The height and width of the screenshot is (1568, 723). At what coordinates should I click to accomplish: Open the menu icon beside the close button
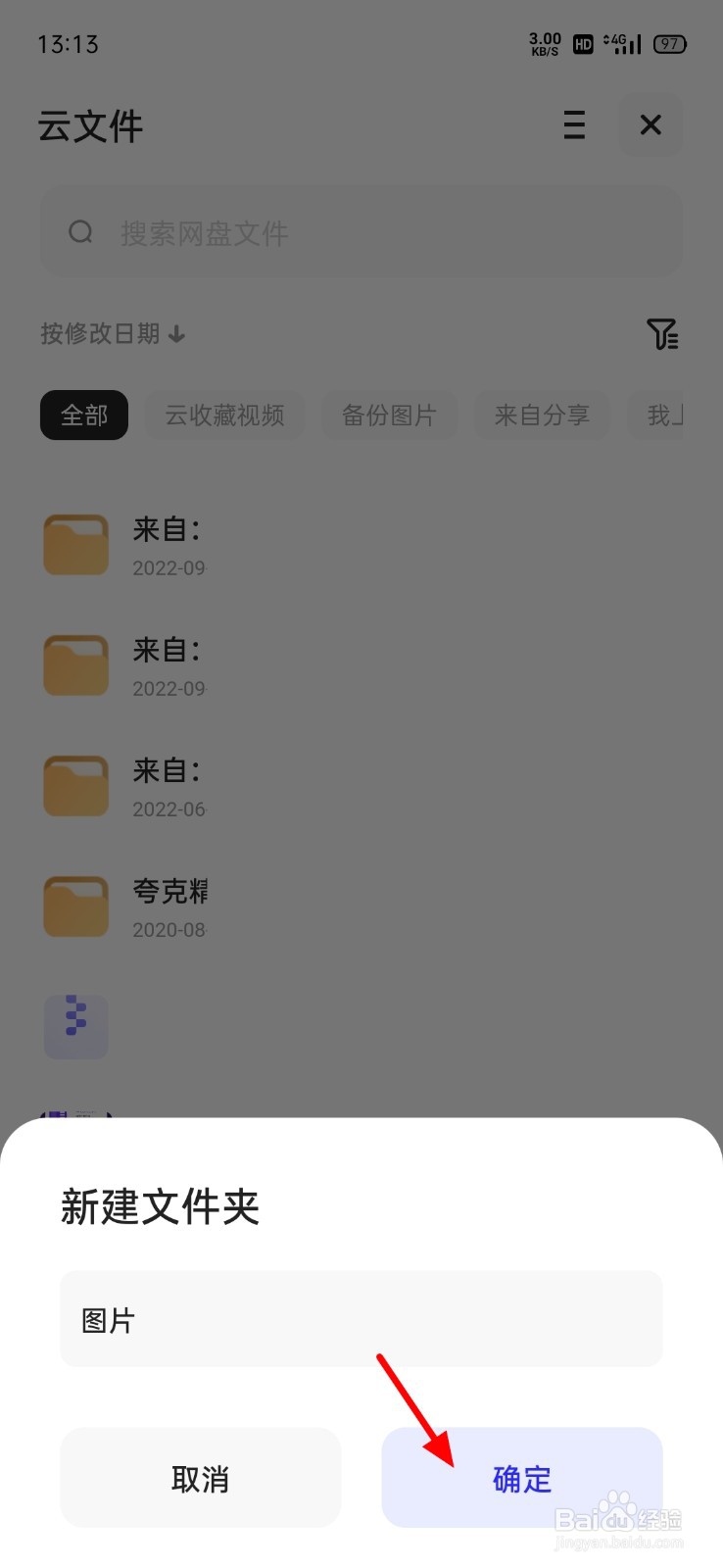coord(574,125)
